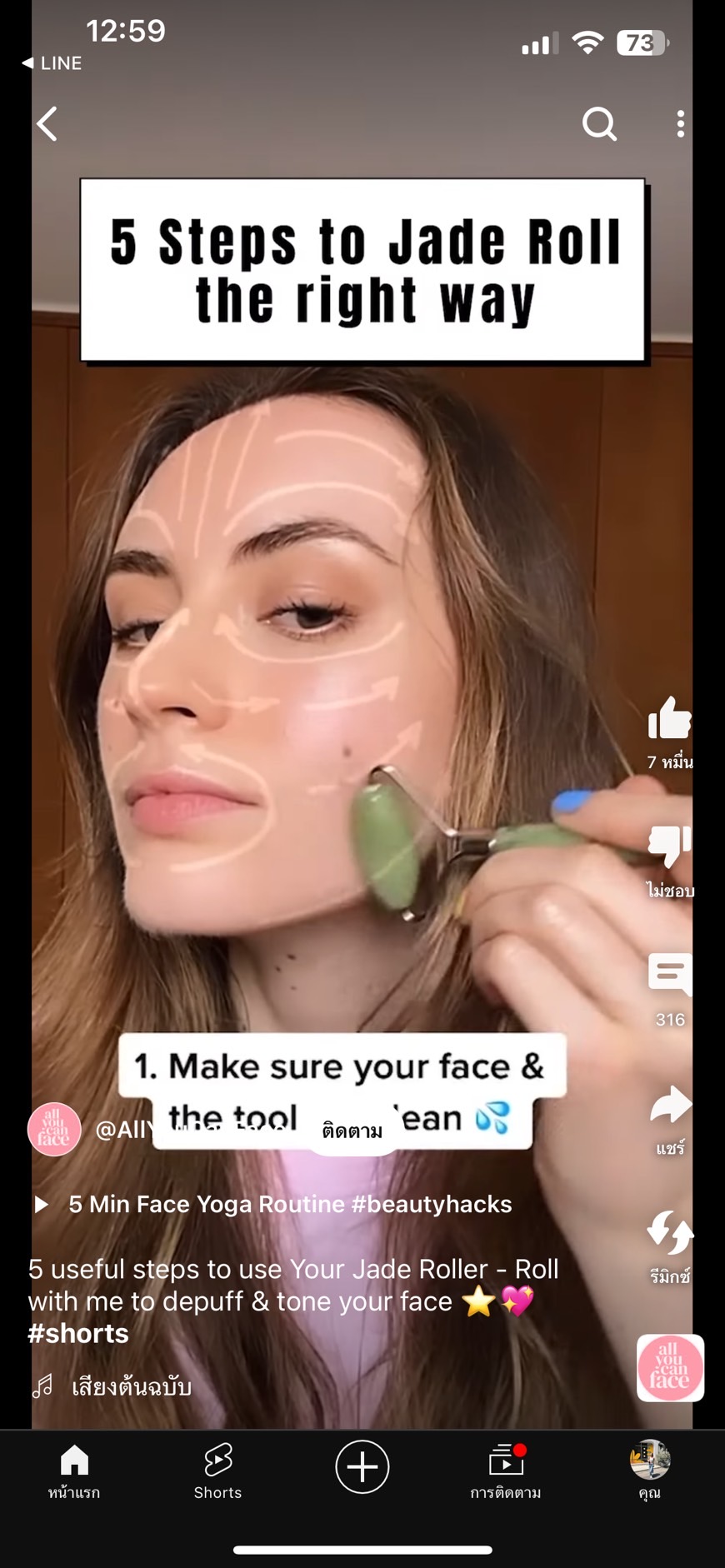Image resolution: width=725 pixels, height=1568 pixels.
Task: Return to LINE app from status bar
Action: (52, 63)
